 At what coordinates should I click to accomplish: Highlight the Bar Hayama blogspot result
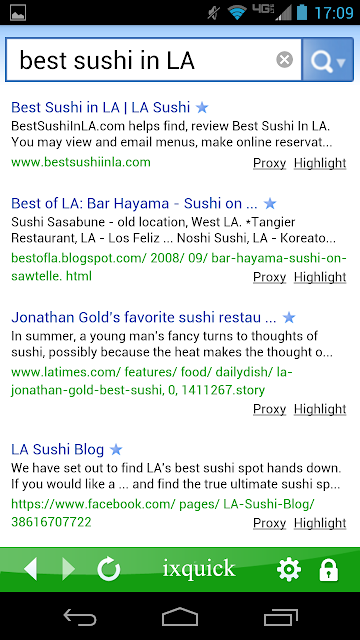[x=320, y=277]
